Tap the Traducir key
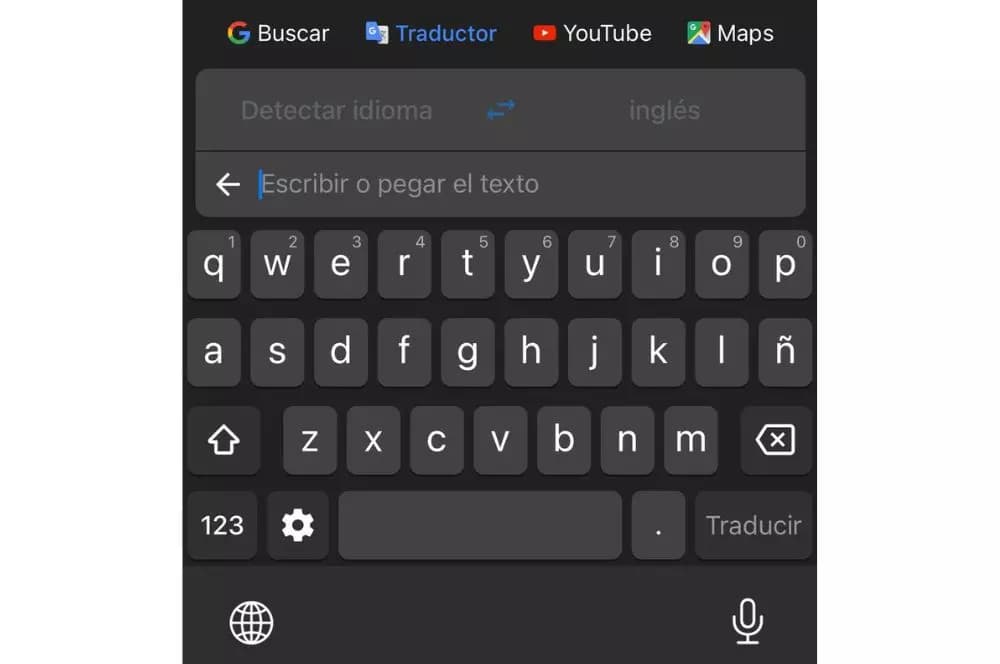The height and width of the screenshot is (664, 1000). 753,525
